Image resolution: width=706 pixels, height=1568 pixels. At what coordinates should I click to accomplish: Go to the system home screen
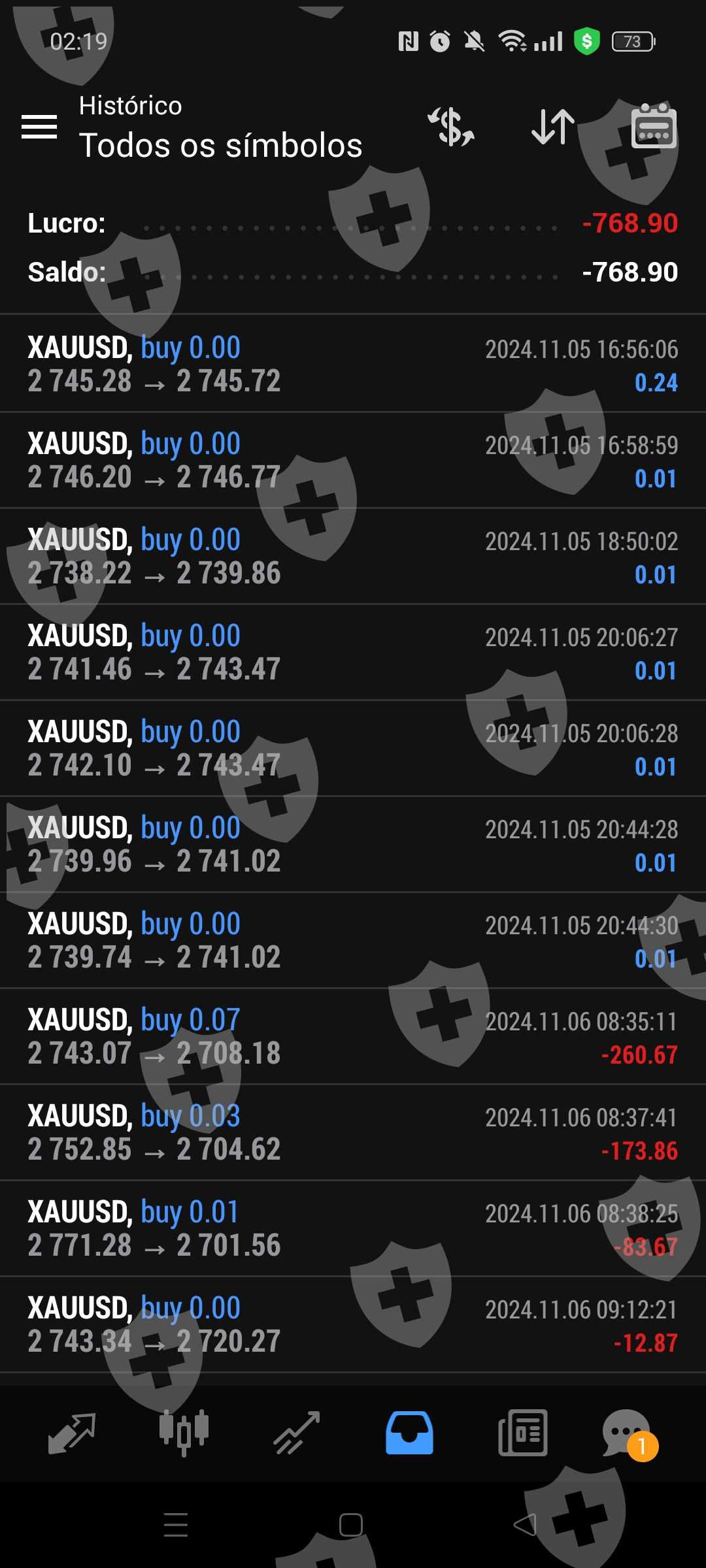click(351, 1525)
